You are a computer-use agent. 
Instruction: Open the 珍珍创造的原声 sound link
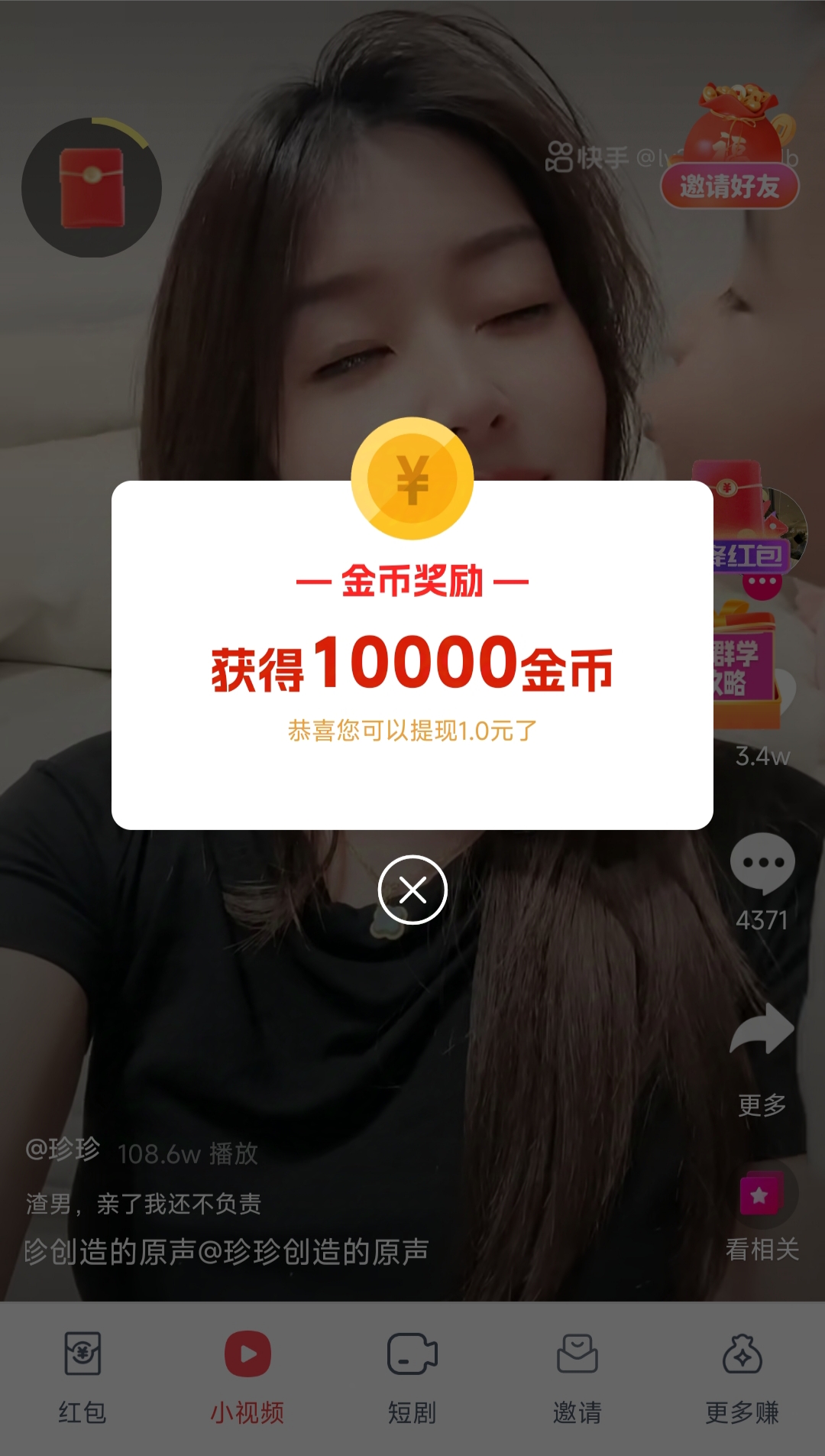(226, 1252)
